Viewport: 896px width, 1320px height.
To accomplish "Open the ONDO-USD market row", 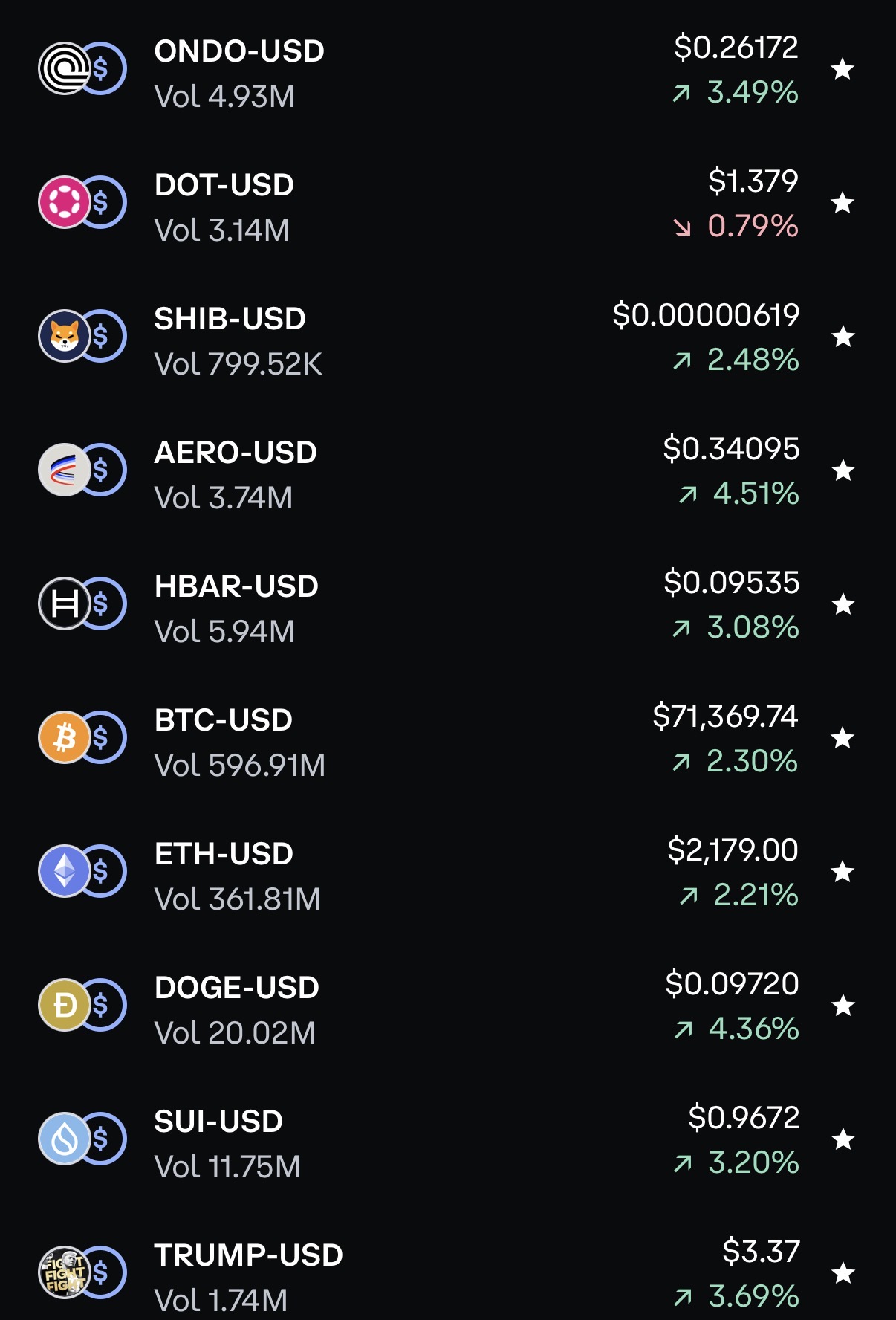I will (x=239, y=71).
